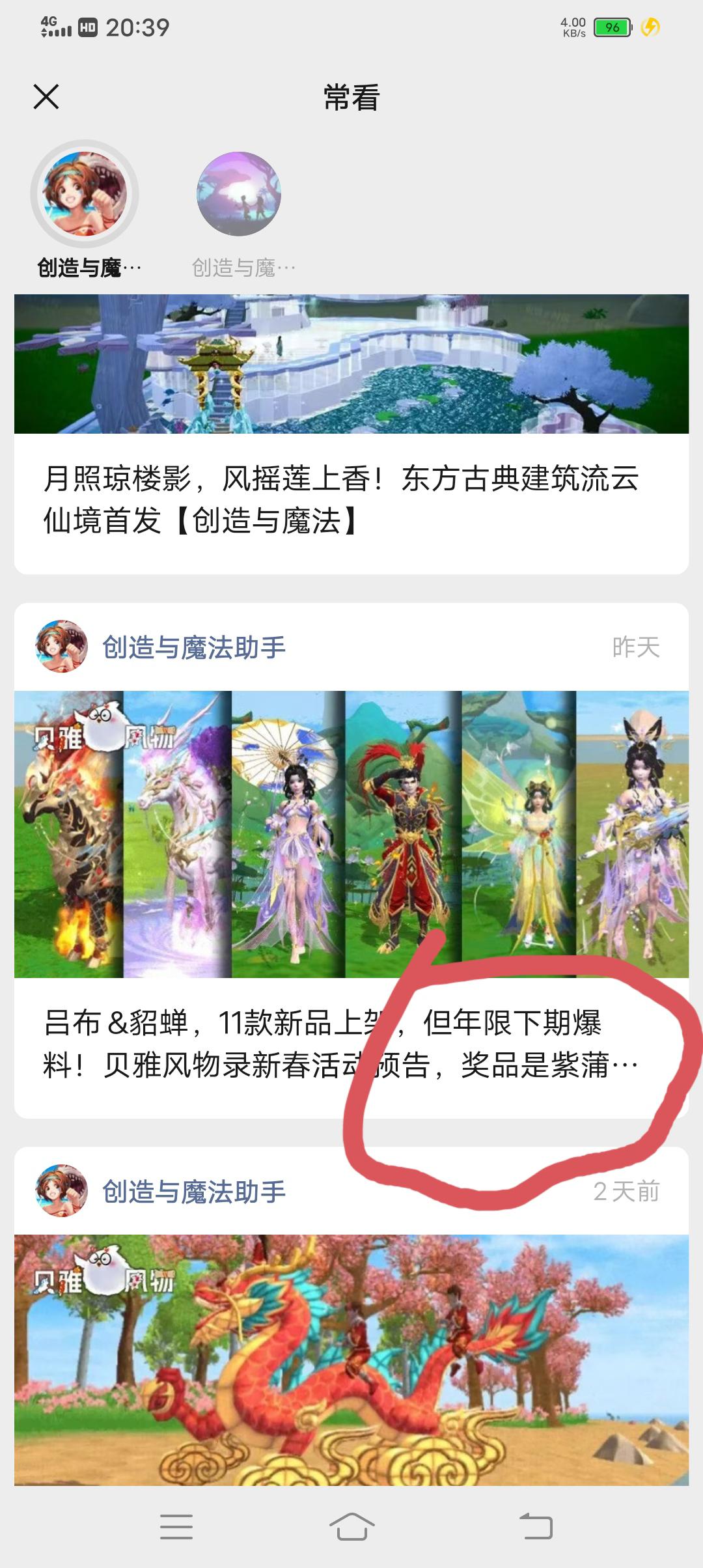The height and width of the screenshot is (1568, 703).
Task: Tap the 常看 title at top
Action: [x=351, y=98]
